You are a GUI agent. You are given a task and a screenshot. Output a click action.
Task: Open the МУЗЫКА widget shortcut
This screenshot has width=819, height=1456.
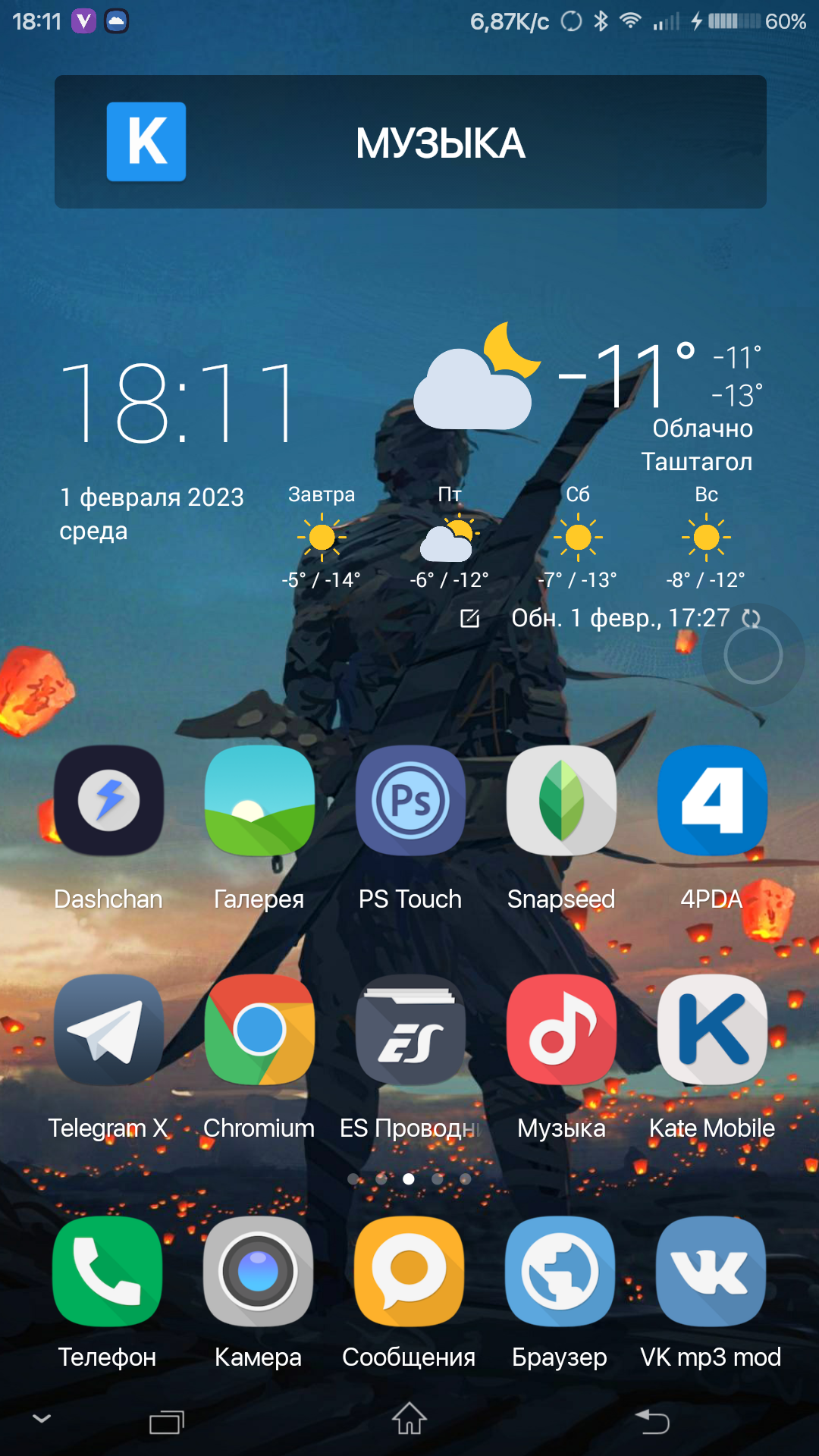410,142
